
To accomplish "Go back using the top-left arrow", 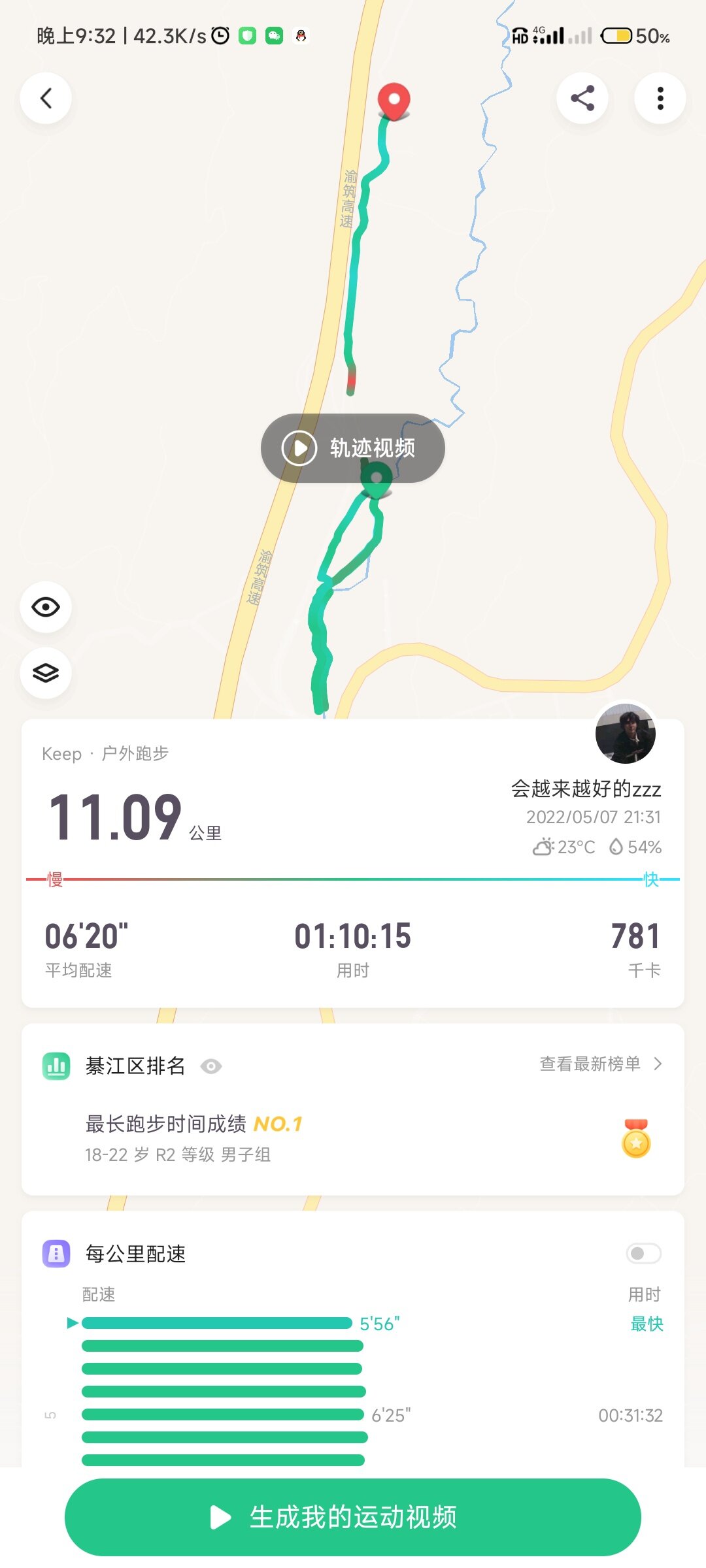I will 46,99.
